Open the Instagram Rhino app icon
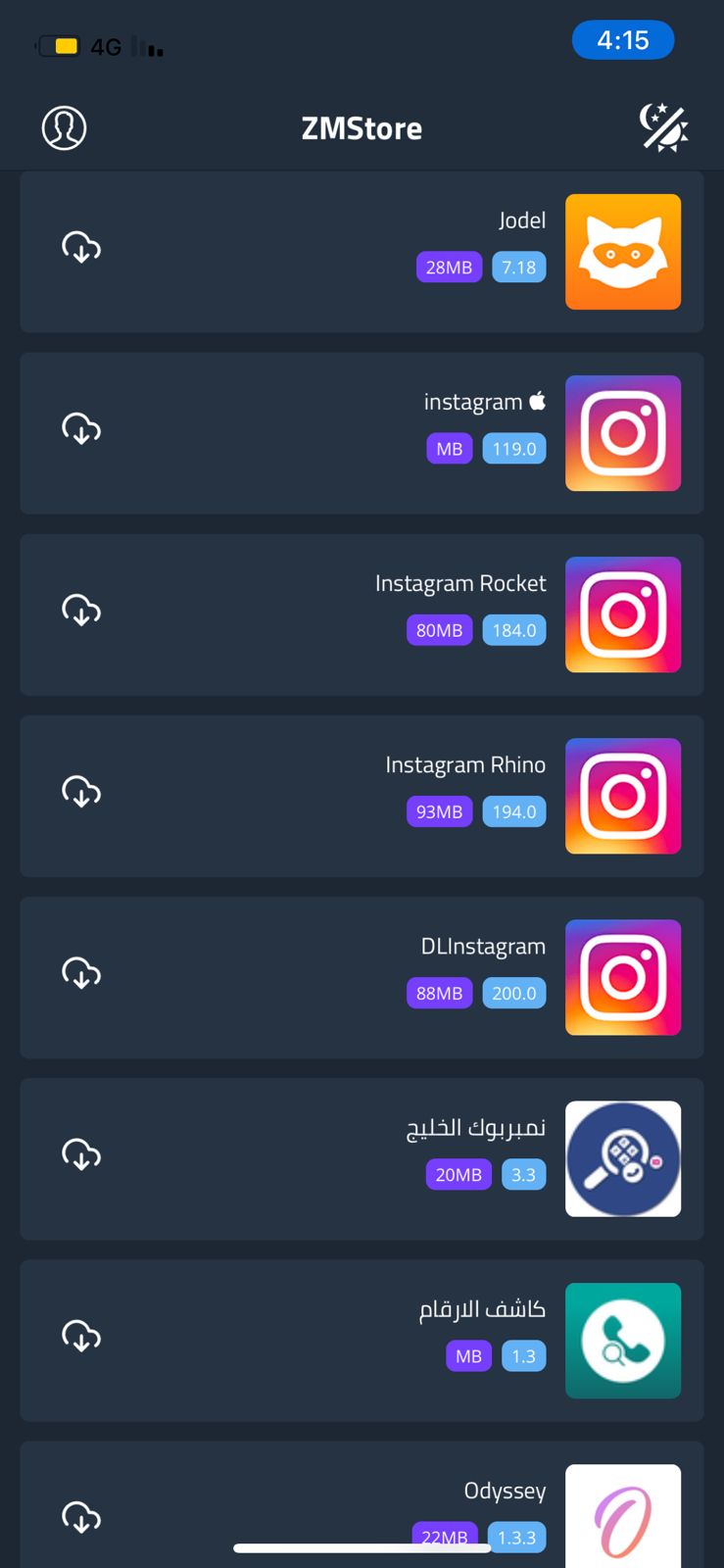The height and width of the screenshot is (1568, 724). pyautogui.click(x=623, y=796)
